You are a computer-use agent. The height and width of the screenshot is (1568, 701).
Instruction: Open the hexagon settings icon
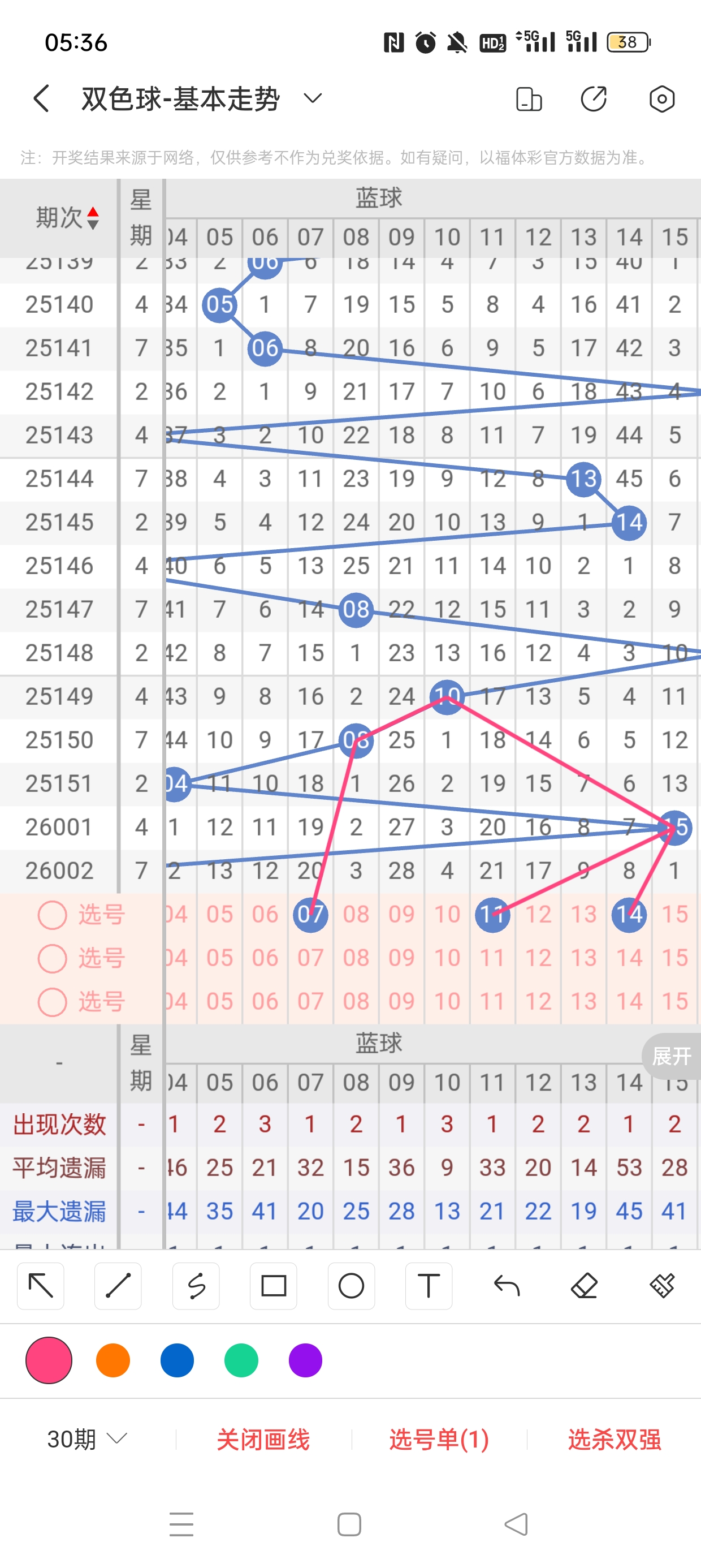click(x=661, y=98)
